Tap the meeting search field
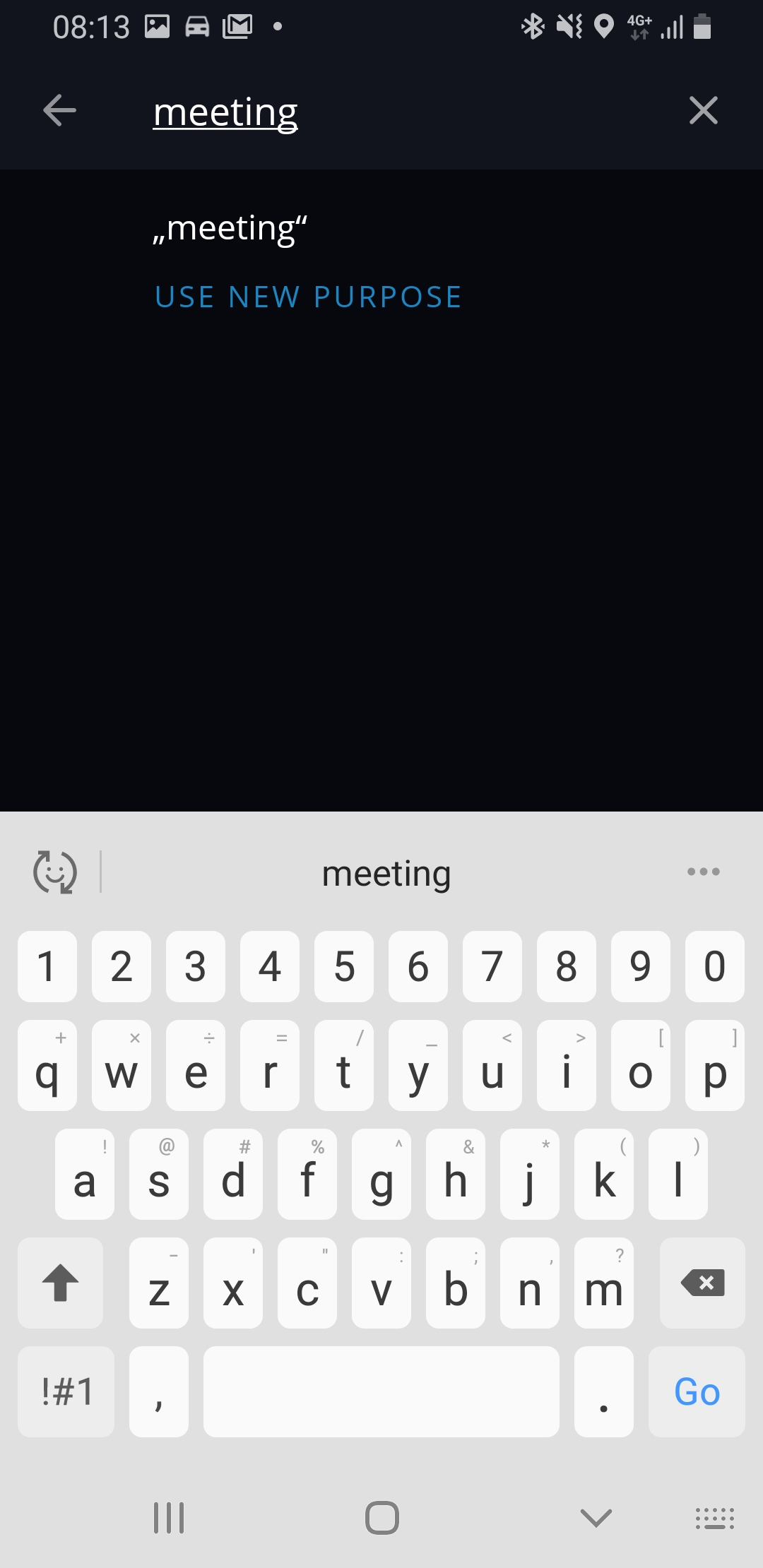The height and width of the screenshot is (1568, 763). (396, 112)
